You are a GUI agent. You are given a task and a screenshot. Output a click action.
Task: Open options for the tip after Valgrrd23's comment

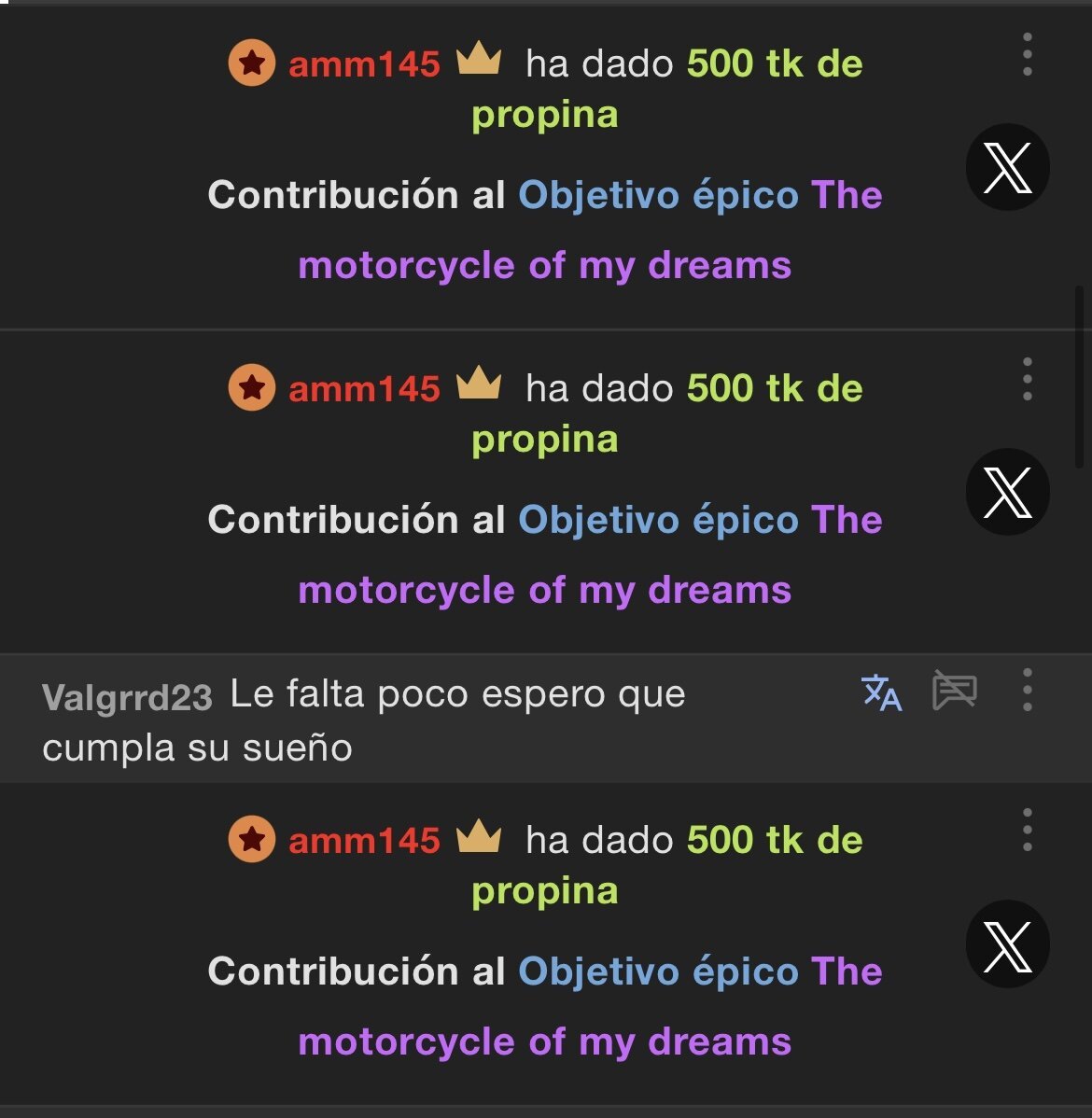coord(1027,830)
